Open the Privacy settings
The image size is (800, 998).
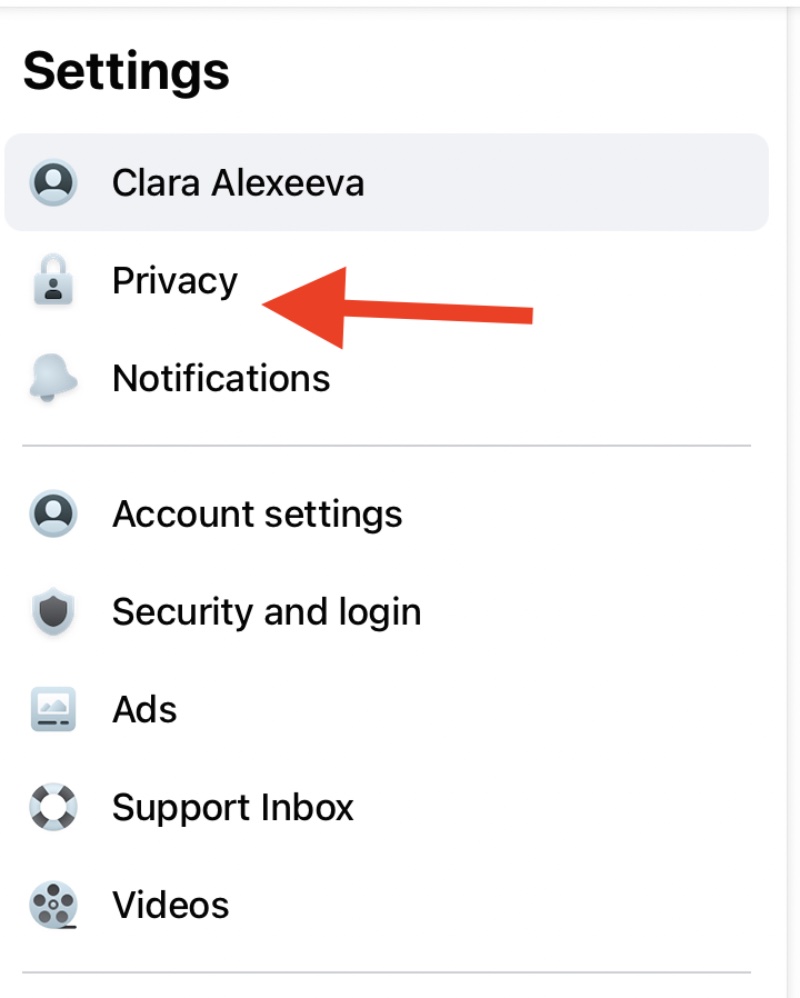[175, 281]
